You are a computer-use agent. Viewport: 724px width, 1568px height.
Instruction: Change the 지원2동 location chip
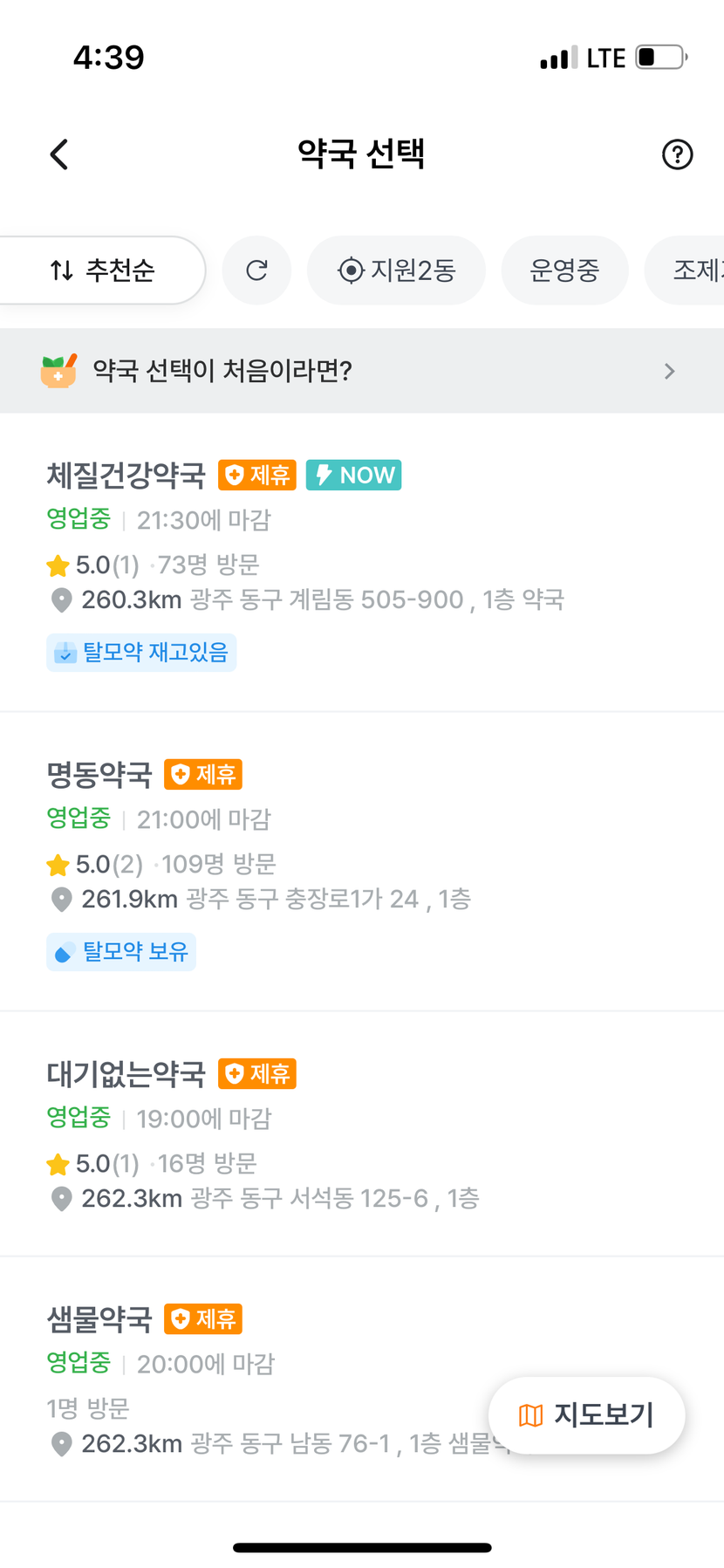[396, 270]
